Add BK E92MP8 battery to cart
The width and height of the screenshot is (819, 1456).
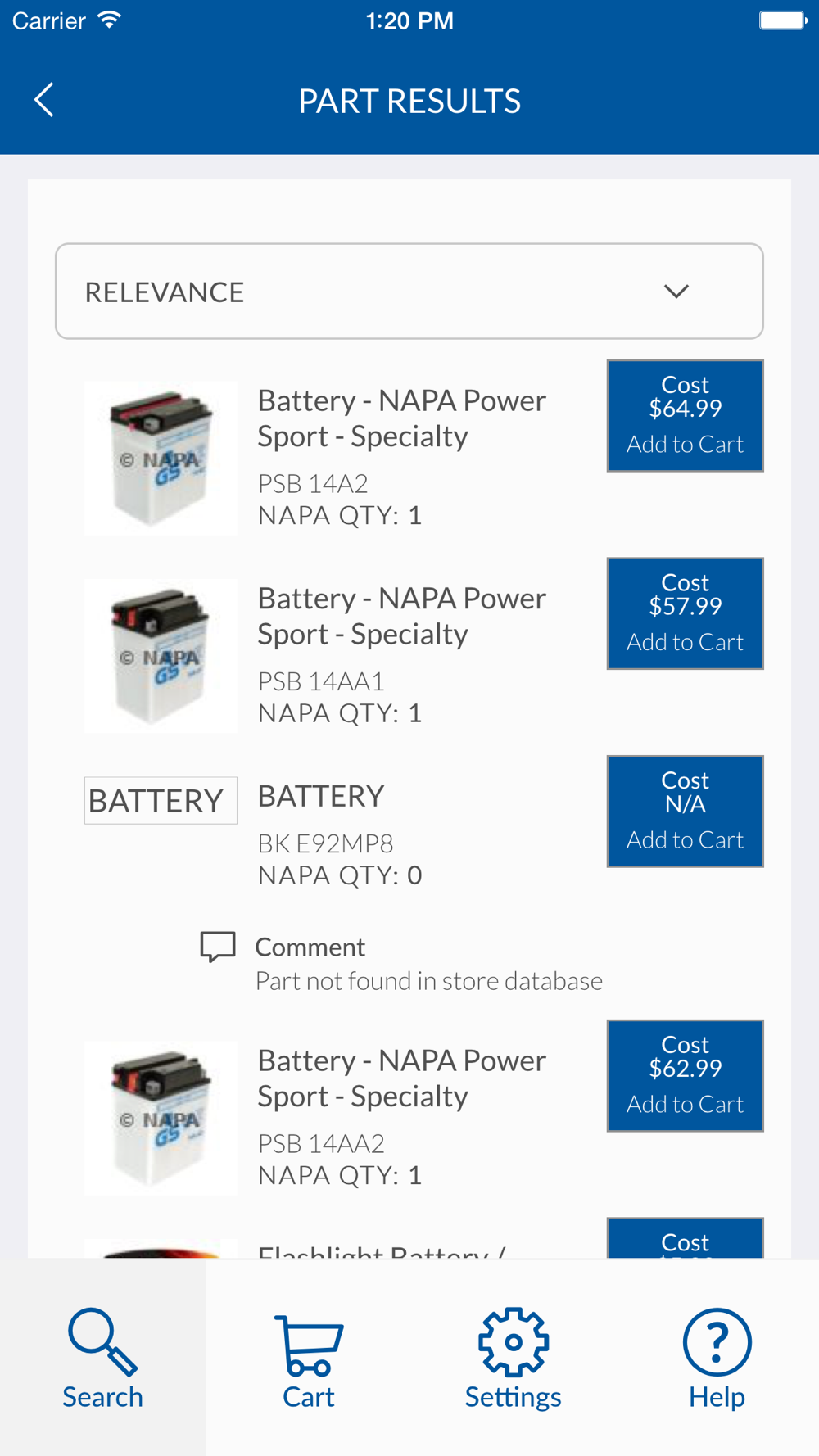(x=686, y=812)
